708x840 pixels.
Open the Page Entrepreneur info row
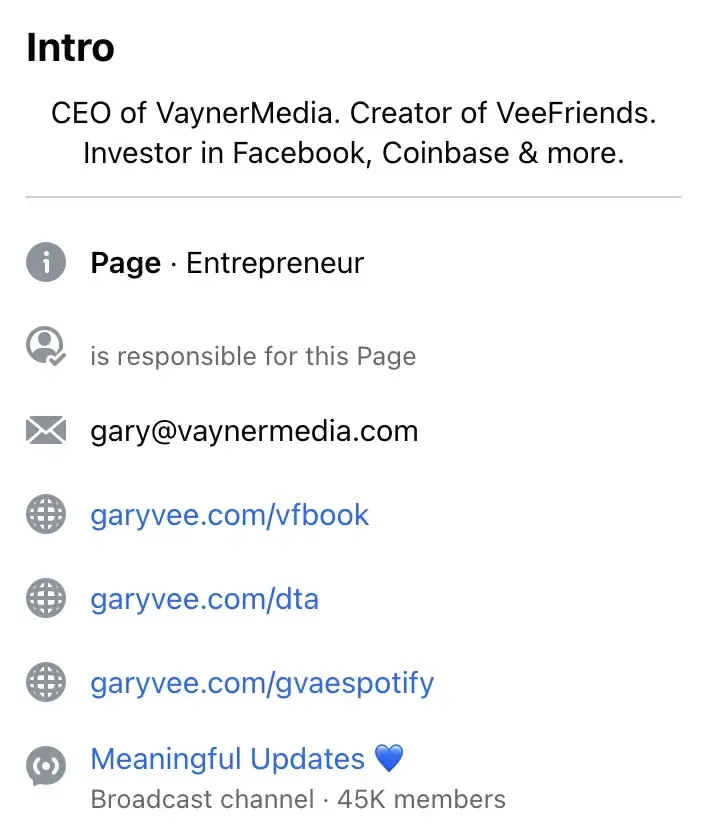227,263
